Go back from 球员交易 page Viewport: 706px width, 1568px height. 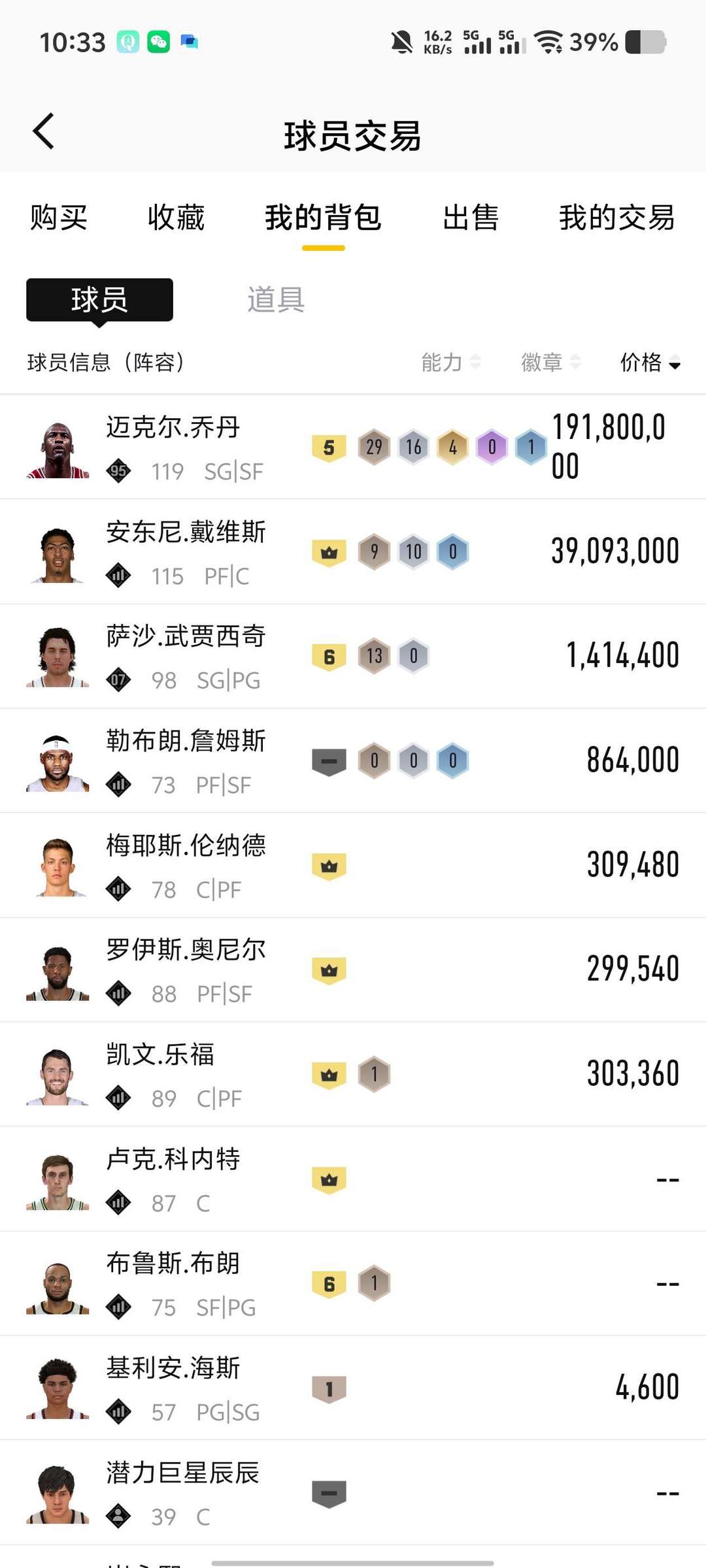coord(44,131)
